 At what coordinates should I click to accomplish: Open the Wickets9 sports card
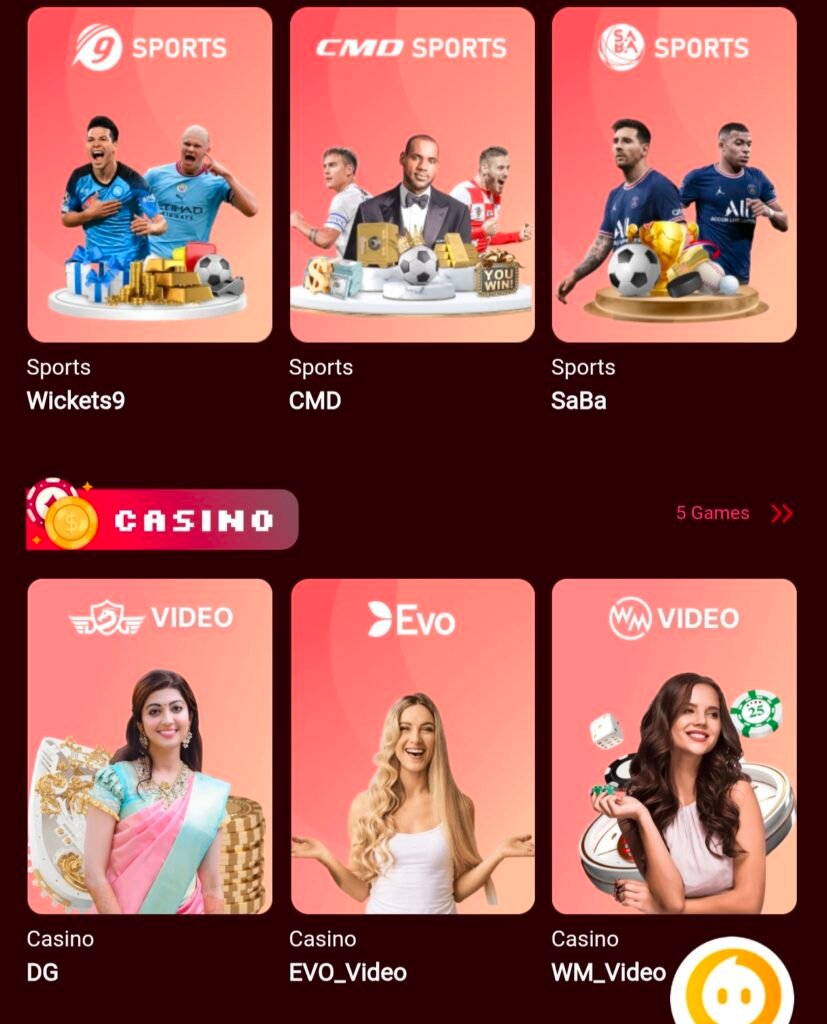point(150,175)
